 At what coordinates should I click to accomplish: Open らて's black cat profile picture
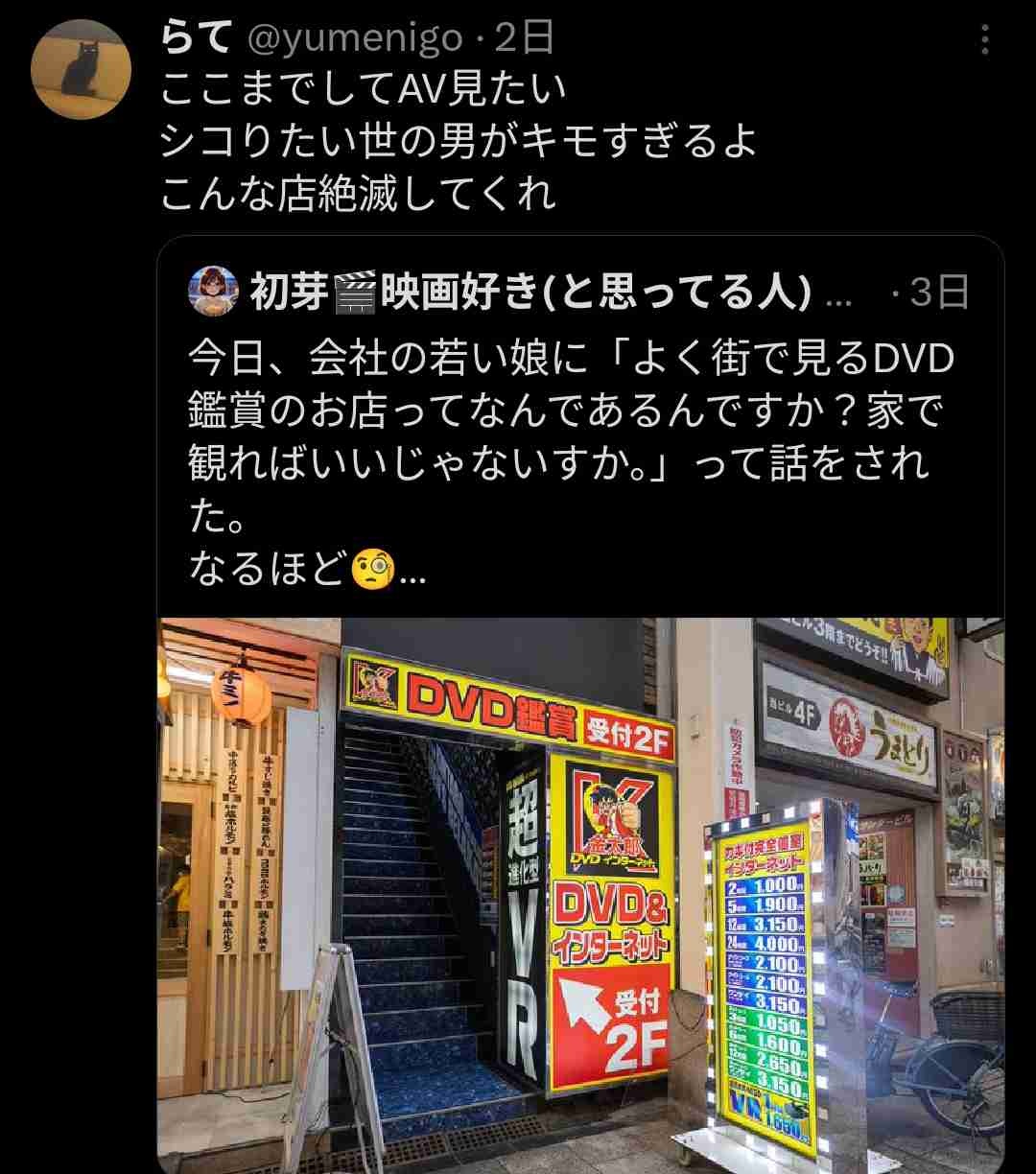tap(81, 69)
